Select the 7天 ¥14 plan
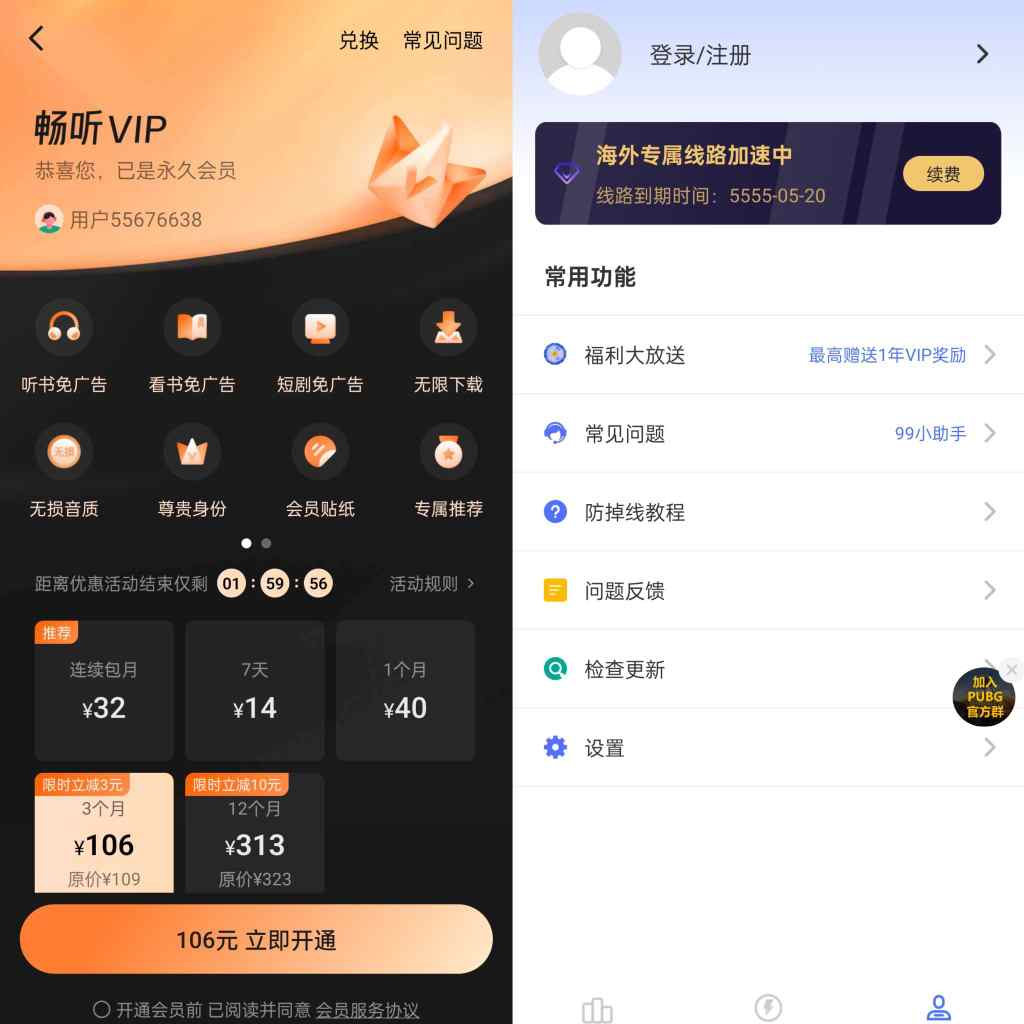The image size is (1024, 1024). (255, 691)
